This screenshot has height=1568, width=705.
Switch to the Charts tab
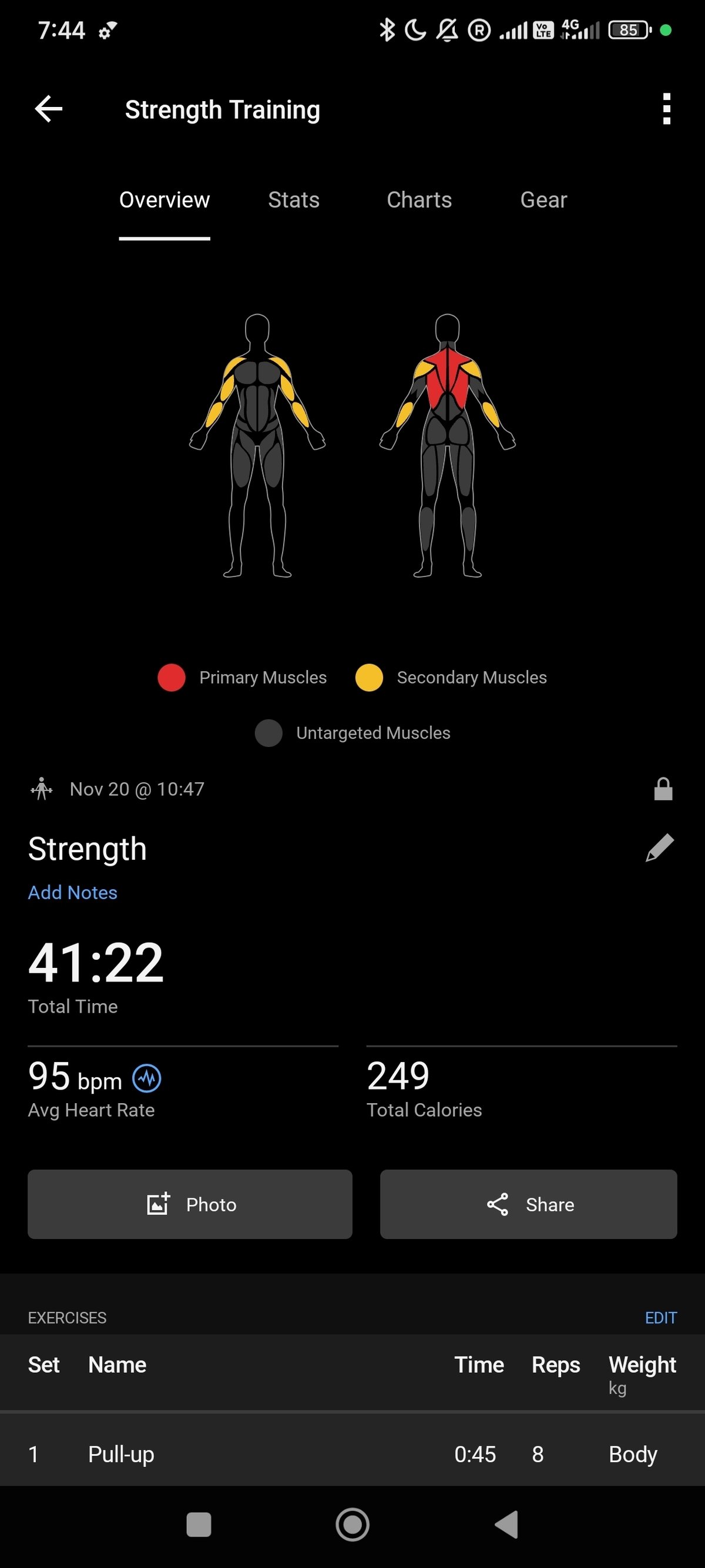(419, 200)
